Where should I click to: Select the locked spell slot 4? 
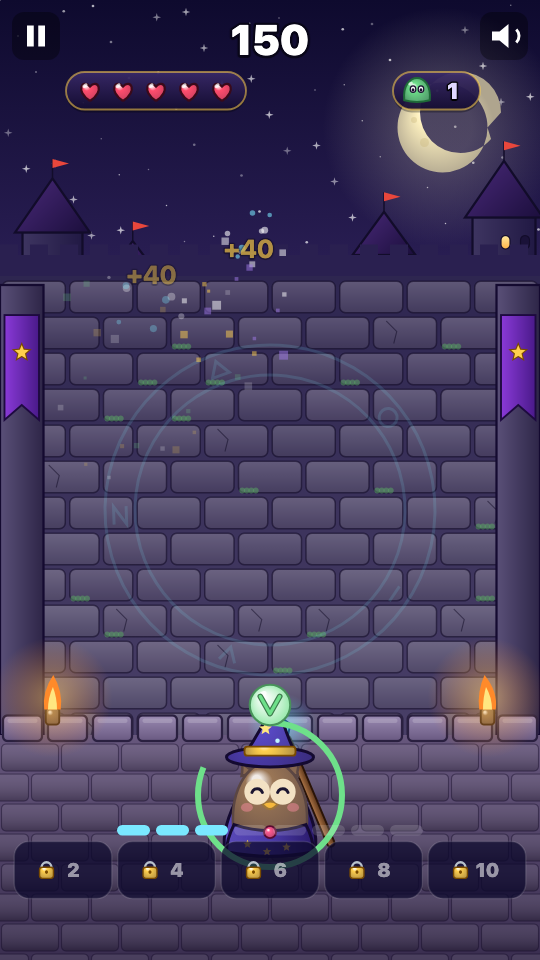(167, 869)
